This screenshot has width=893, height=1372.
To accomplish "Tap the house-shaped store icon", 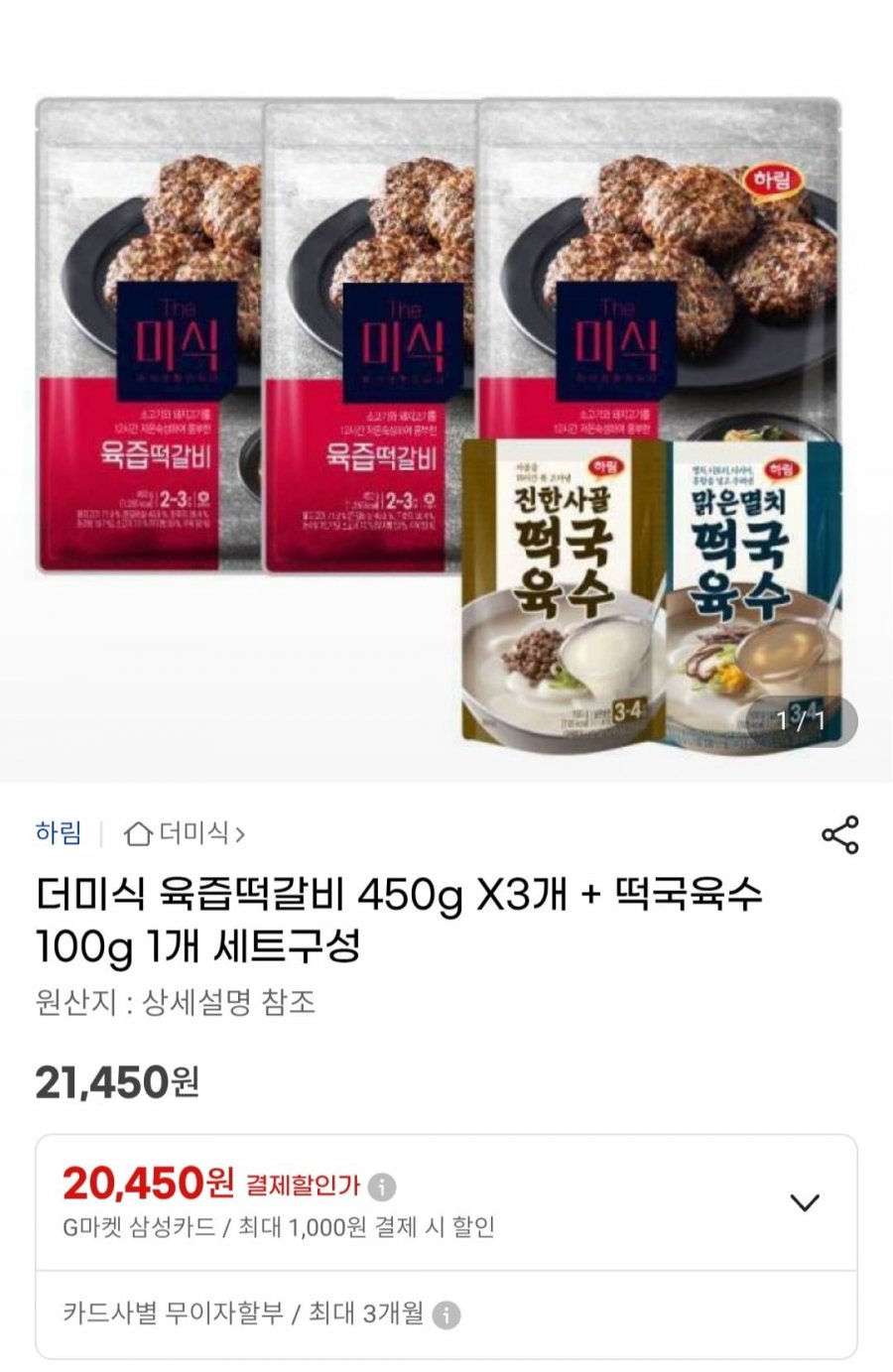I will tap(140, 834).
